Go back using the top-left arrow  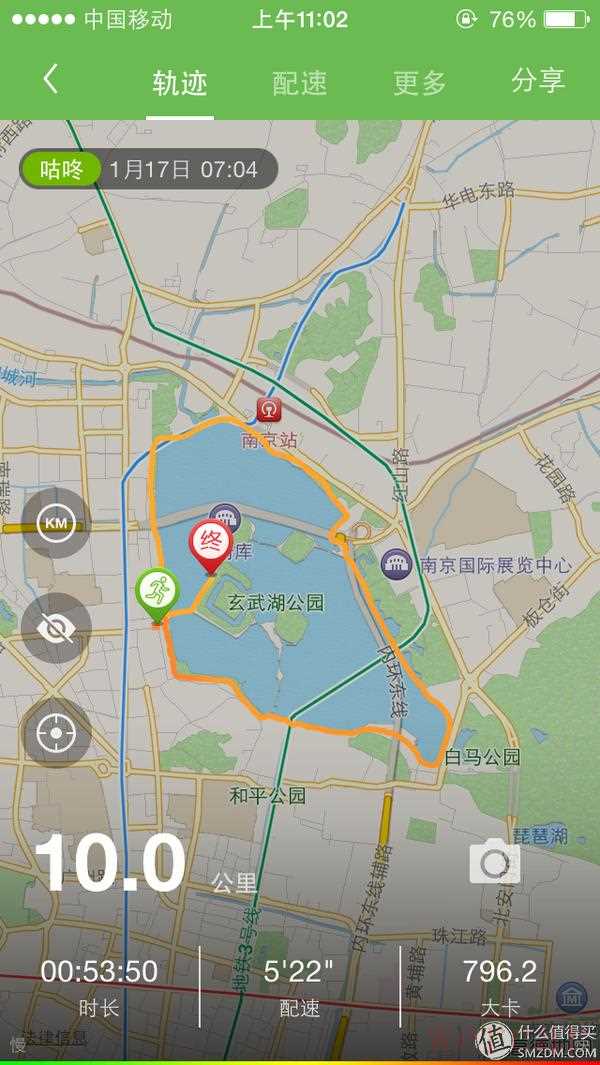coord(51,80)
